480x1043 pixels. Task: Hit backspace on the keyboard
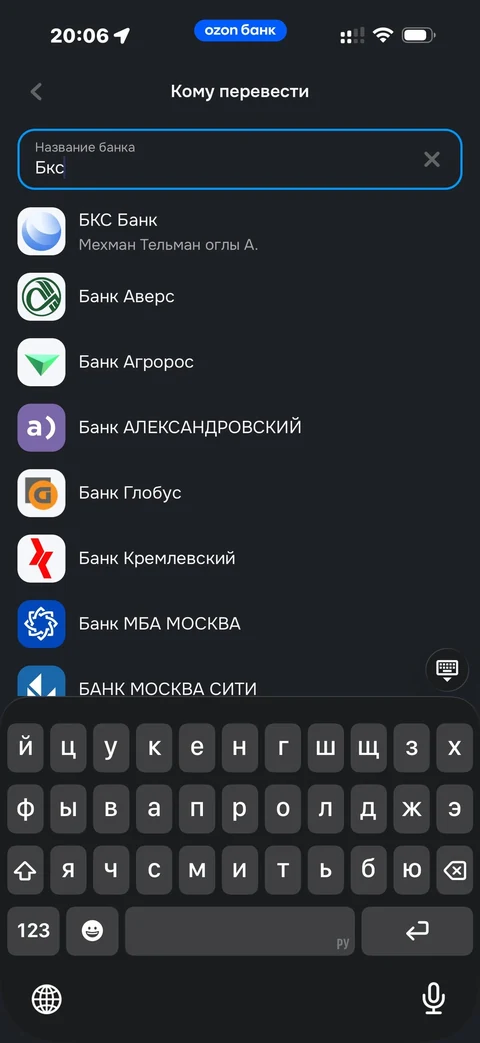point(454,870)
